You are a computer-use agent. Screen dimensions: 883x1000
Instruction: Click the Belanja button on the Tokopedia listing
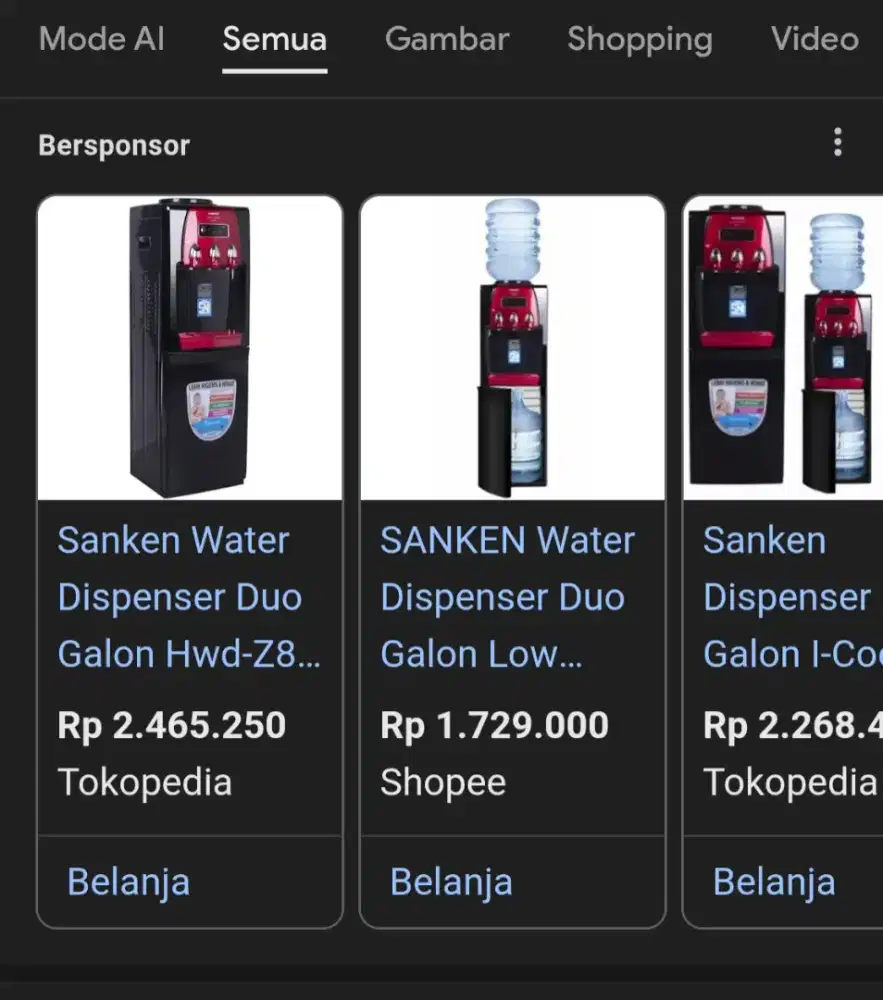tap(127, 881)
